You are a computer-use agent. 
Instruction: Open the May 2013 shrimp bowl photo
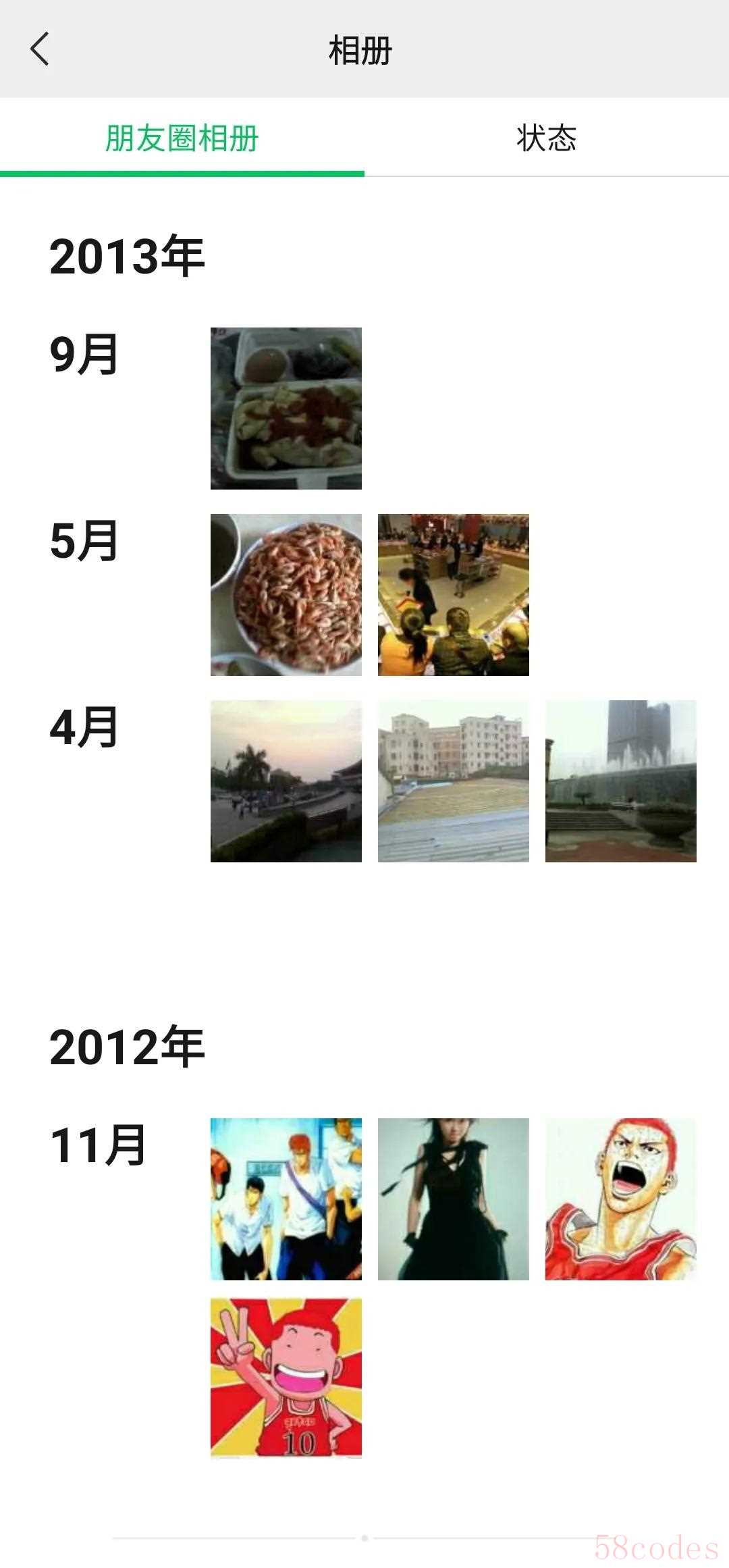pos(286,594)
